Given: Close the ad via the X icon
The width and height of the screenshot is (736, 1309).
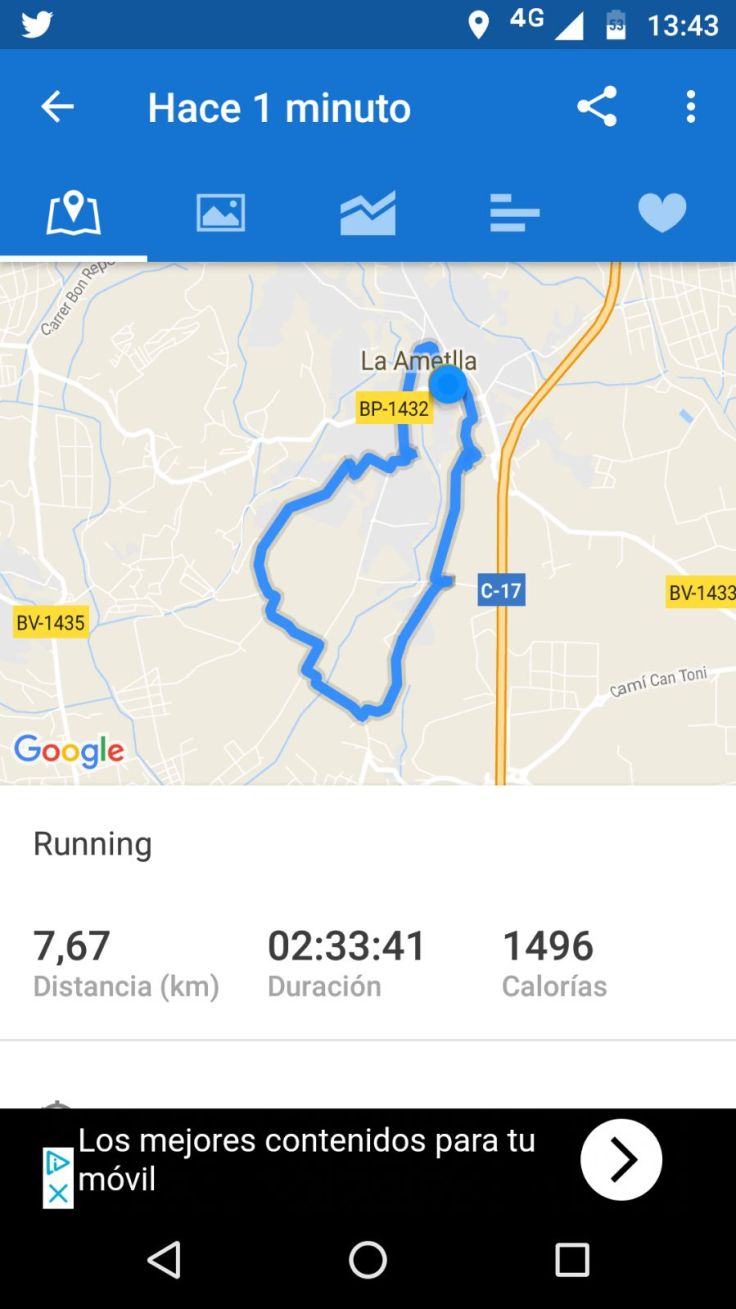Looking at the screenshot, I should (58, 1193).
